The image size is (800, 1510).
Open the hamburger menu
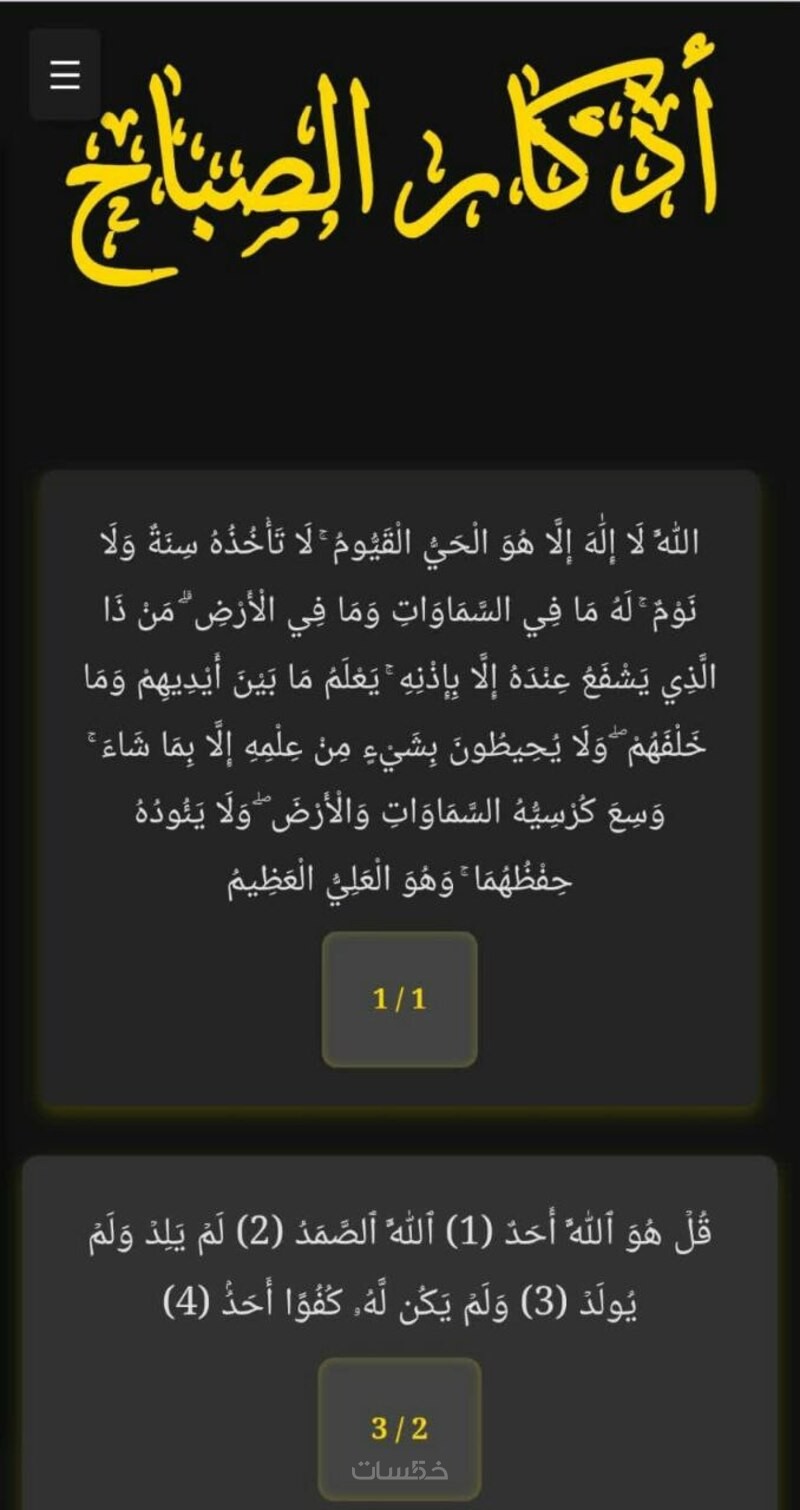point(65,75)
